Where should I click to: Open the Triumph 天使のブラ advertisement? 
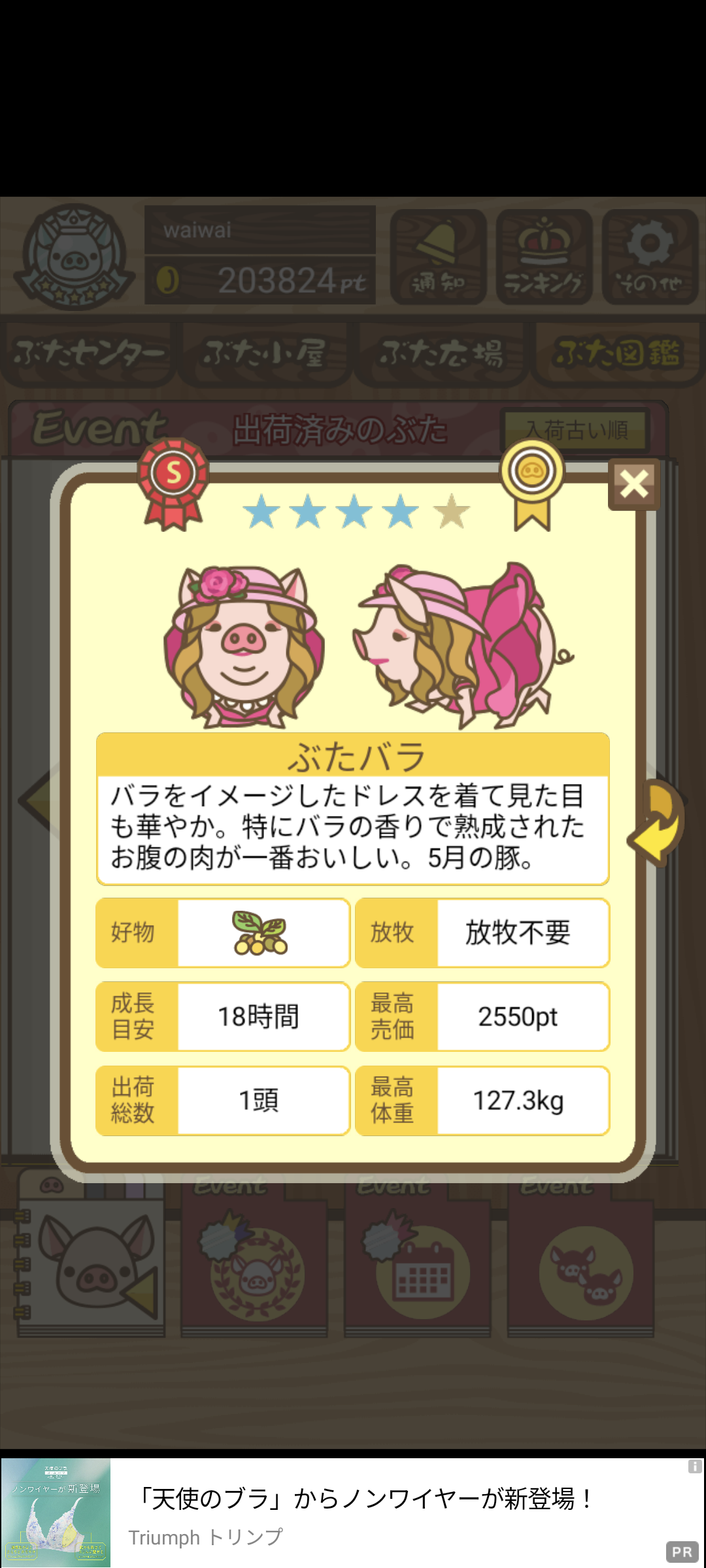(x=353, y=1512)
